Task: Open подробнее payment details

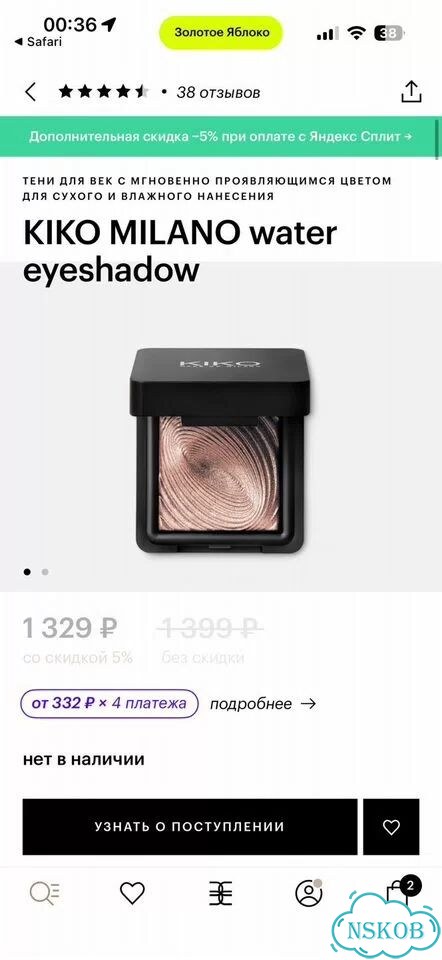Action: point(263,704)
